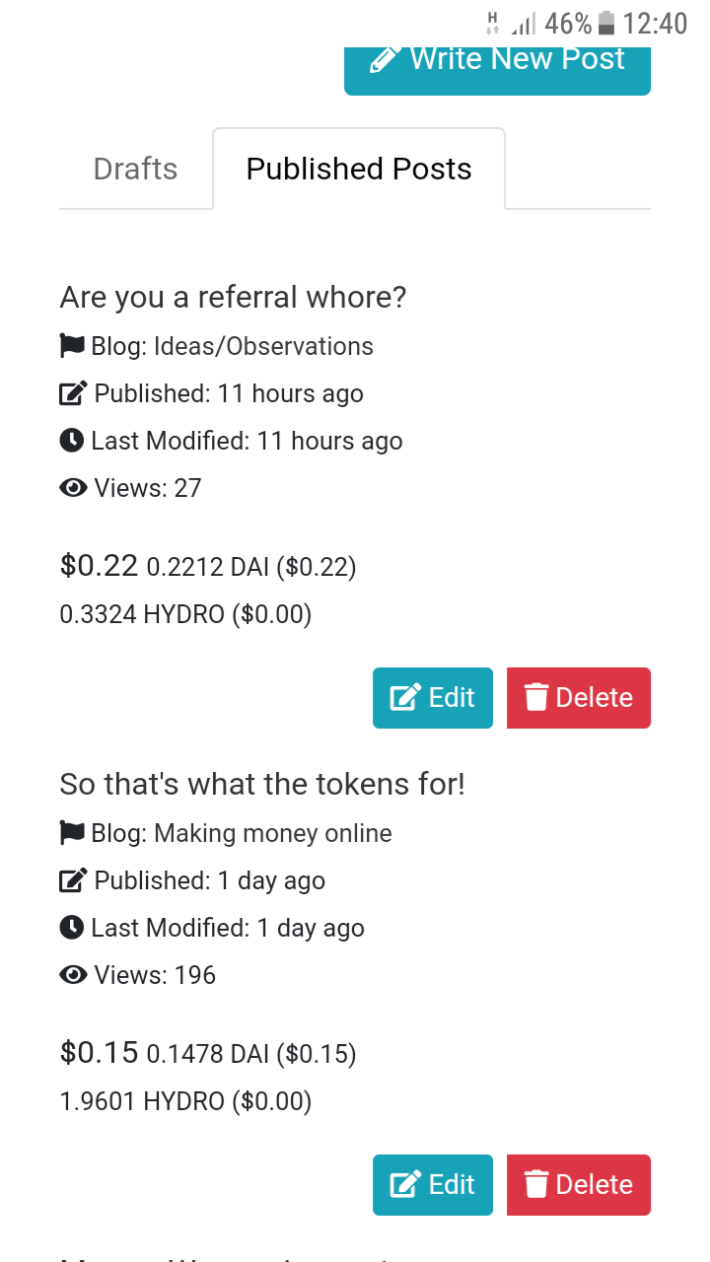Delete the "So that's what the tokens for!" post
Image resolution: width=710 pixels, height=1262 pixels.
tap(579, 1185)
